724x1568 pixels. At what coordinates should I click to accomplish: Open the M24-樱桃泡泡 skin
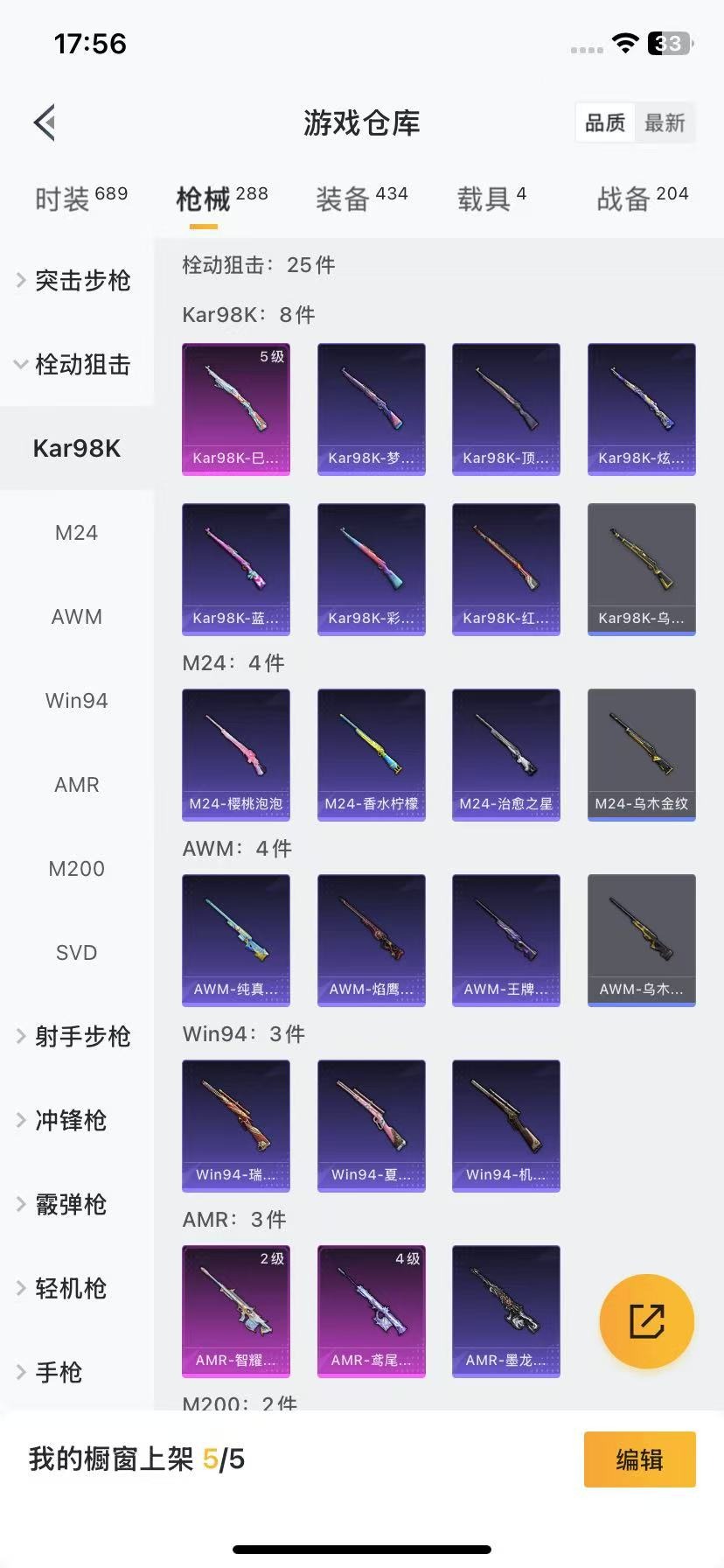(x=236, y=755)
